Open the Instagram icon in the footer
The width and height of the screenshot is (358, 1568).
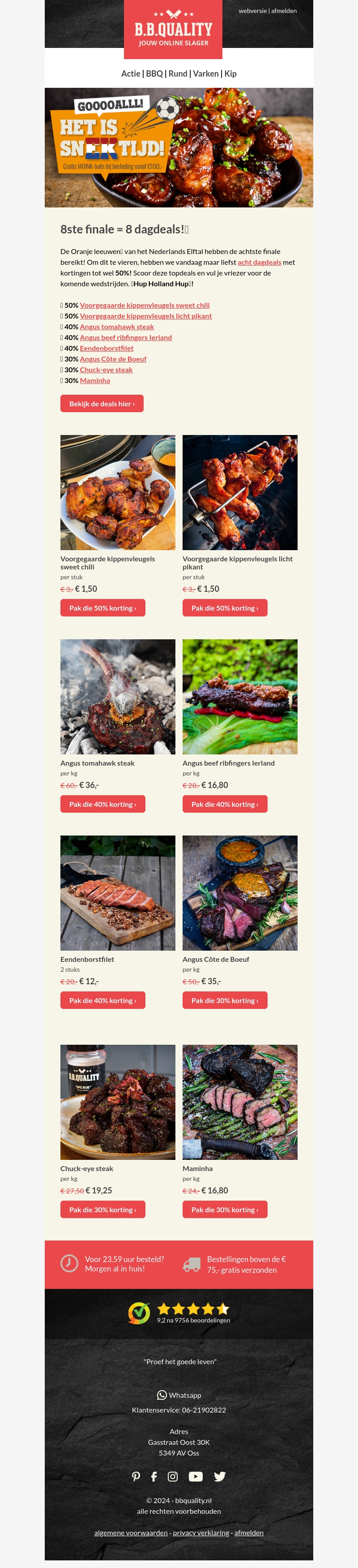coord(173,1476)
